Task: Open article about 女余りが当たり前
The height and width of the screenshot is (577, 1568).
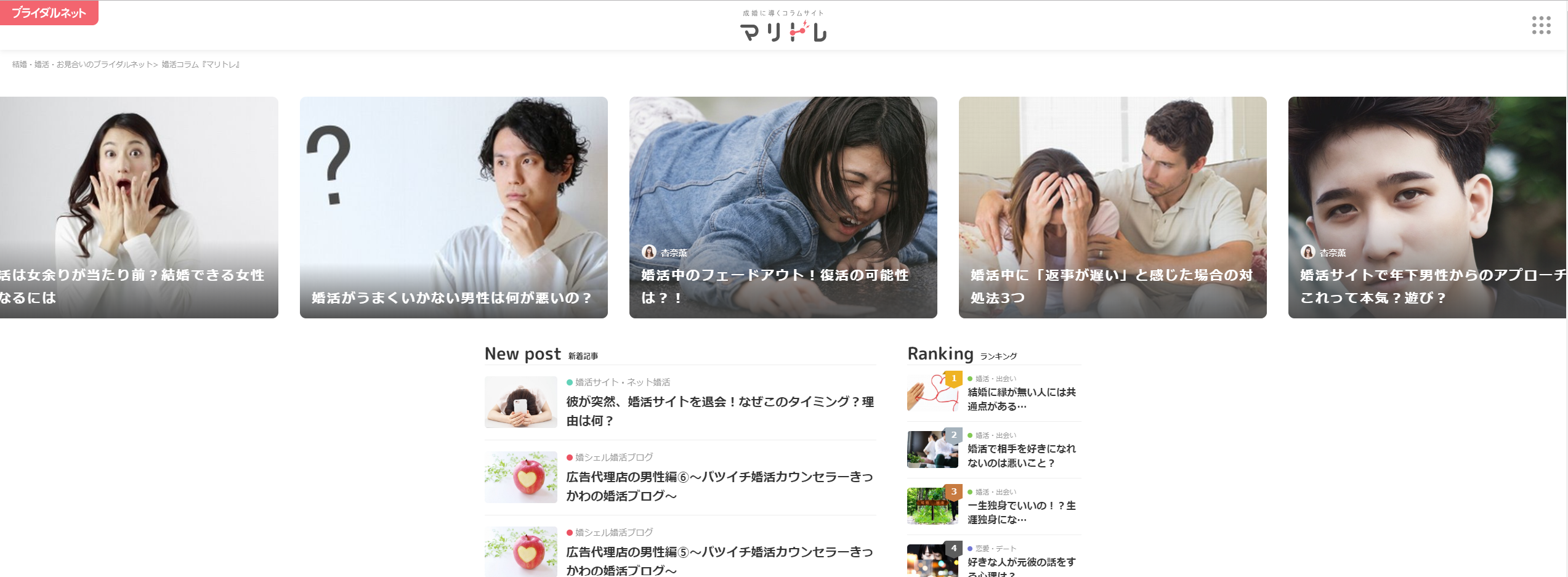Action: [x=139, y=208]
